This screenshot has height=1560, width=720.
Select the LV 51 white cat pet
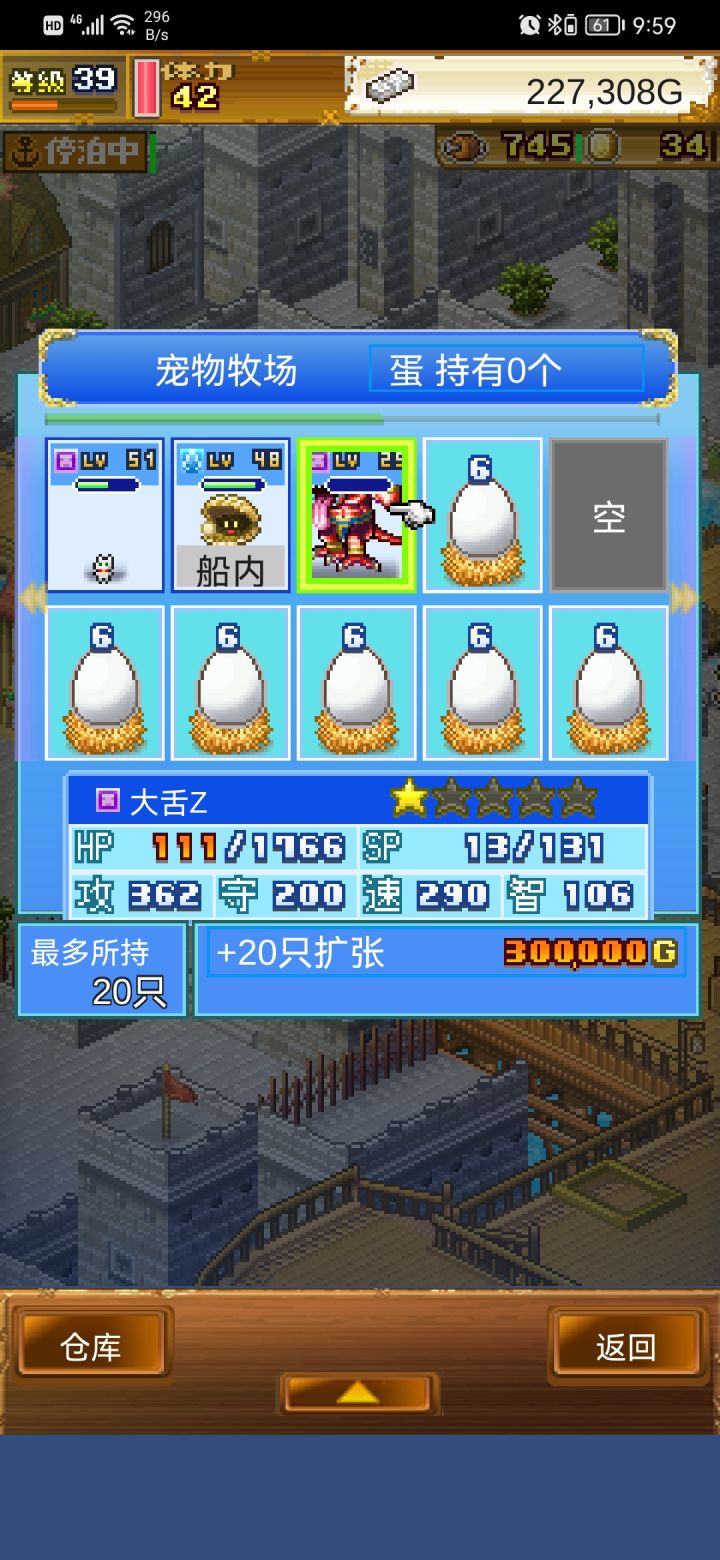tap(104, 515)
